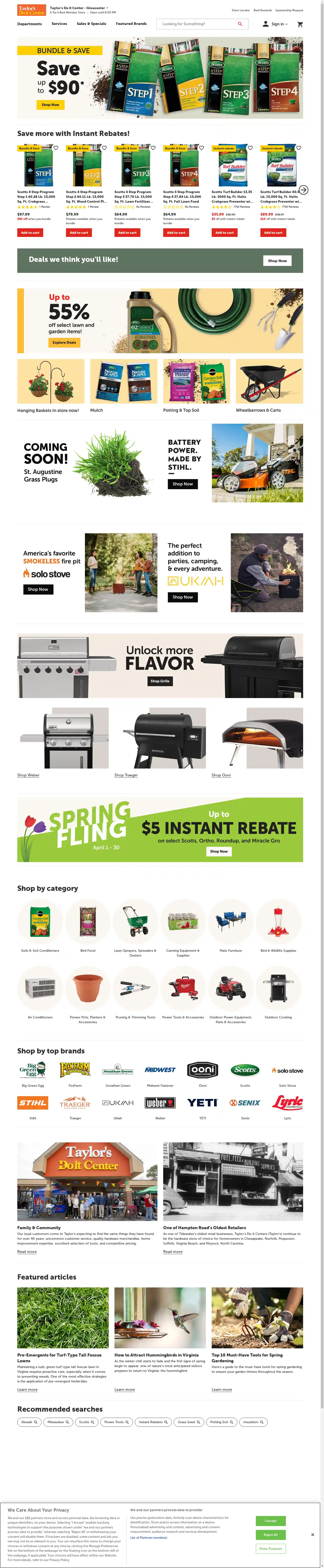This screenshot has width=324, height=1568.
Task: Close the privacy banner
Action: 312,1534
